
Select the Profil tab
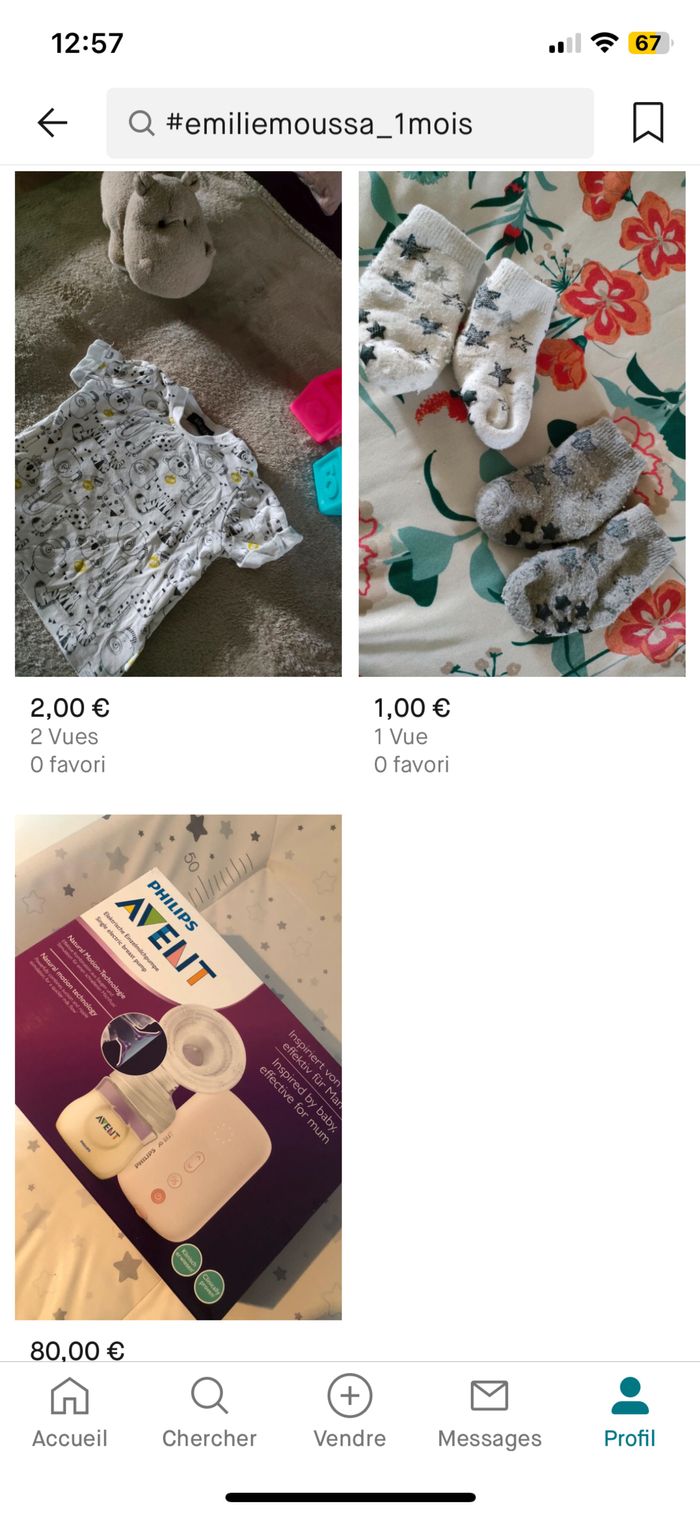[x=629, y=1412]
